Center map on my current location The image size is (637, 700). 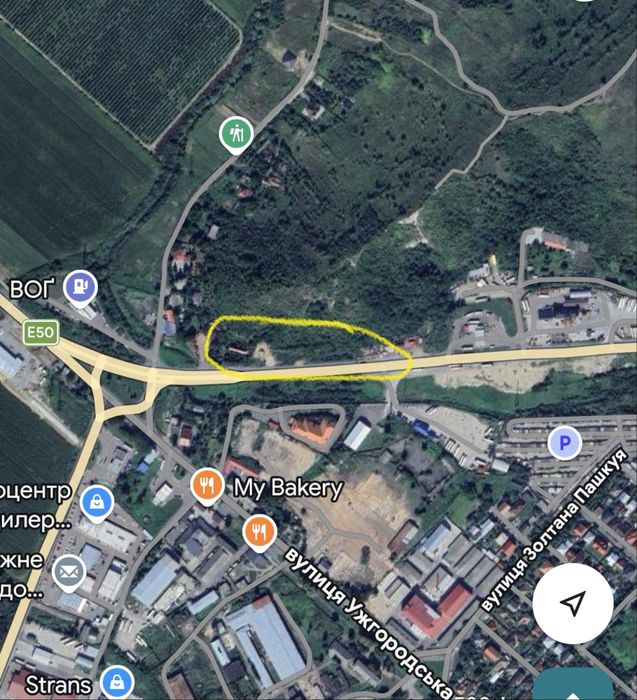572,603
